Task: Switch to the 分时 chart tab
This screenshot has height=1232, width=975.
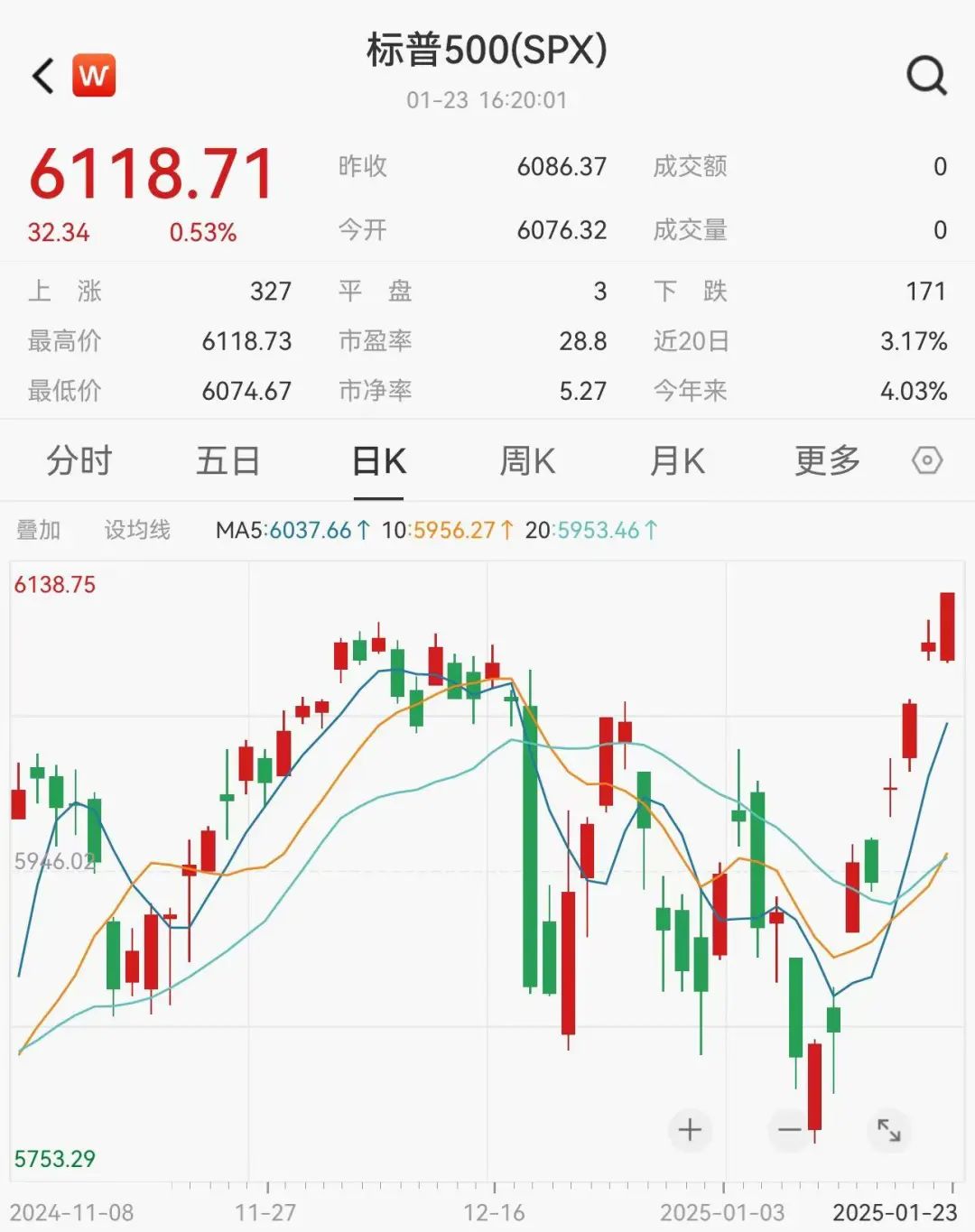Action: point(79,461)
